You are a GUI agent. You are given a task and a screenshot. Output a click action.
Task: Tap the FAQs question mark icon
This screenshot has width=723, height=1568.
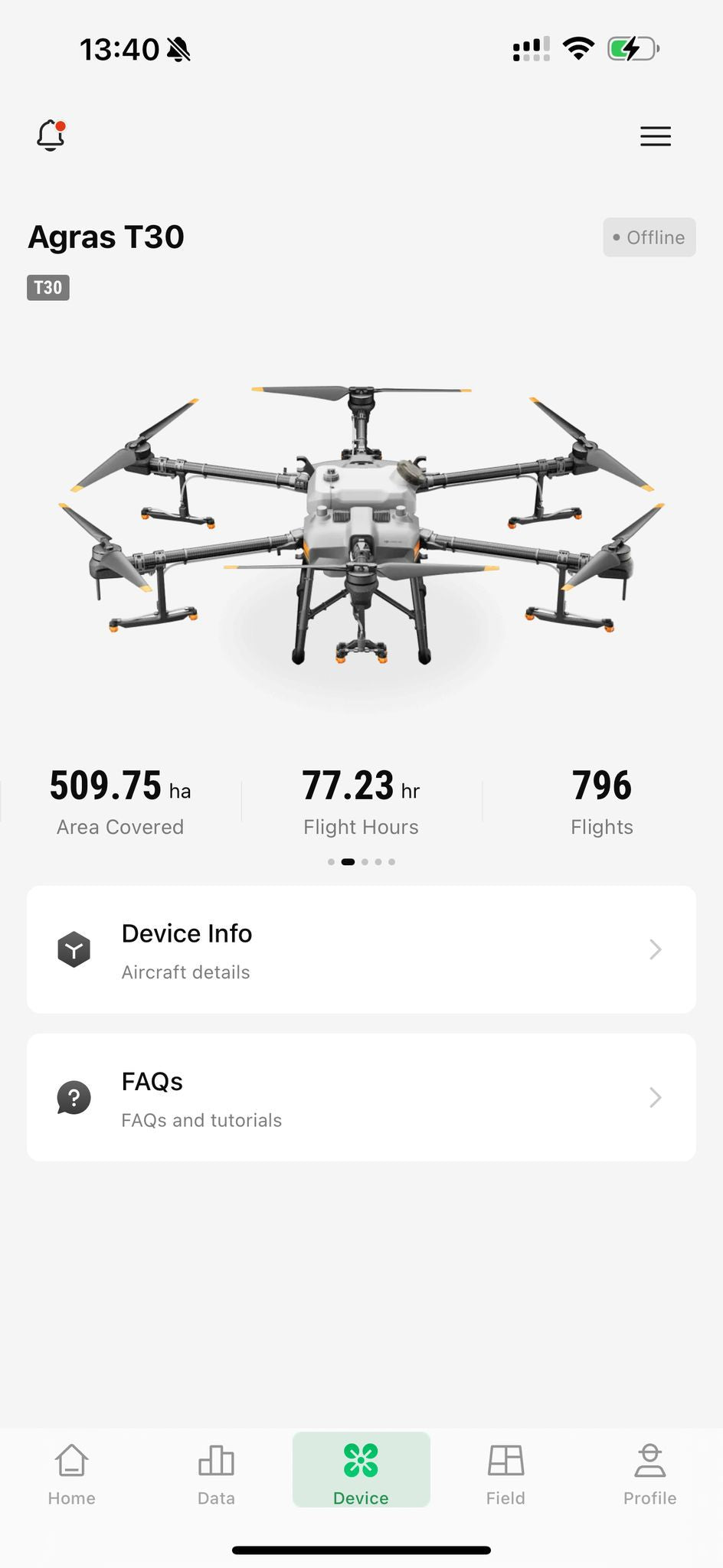[x=74, y=1097]
